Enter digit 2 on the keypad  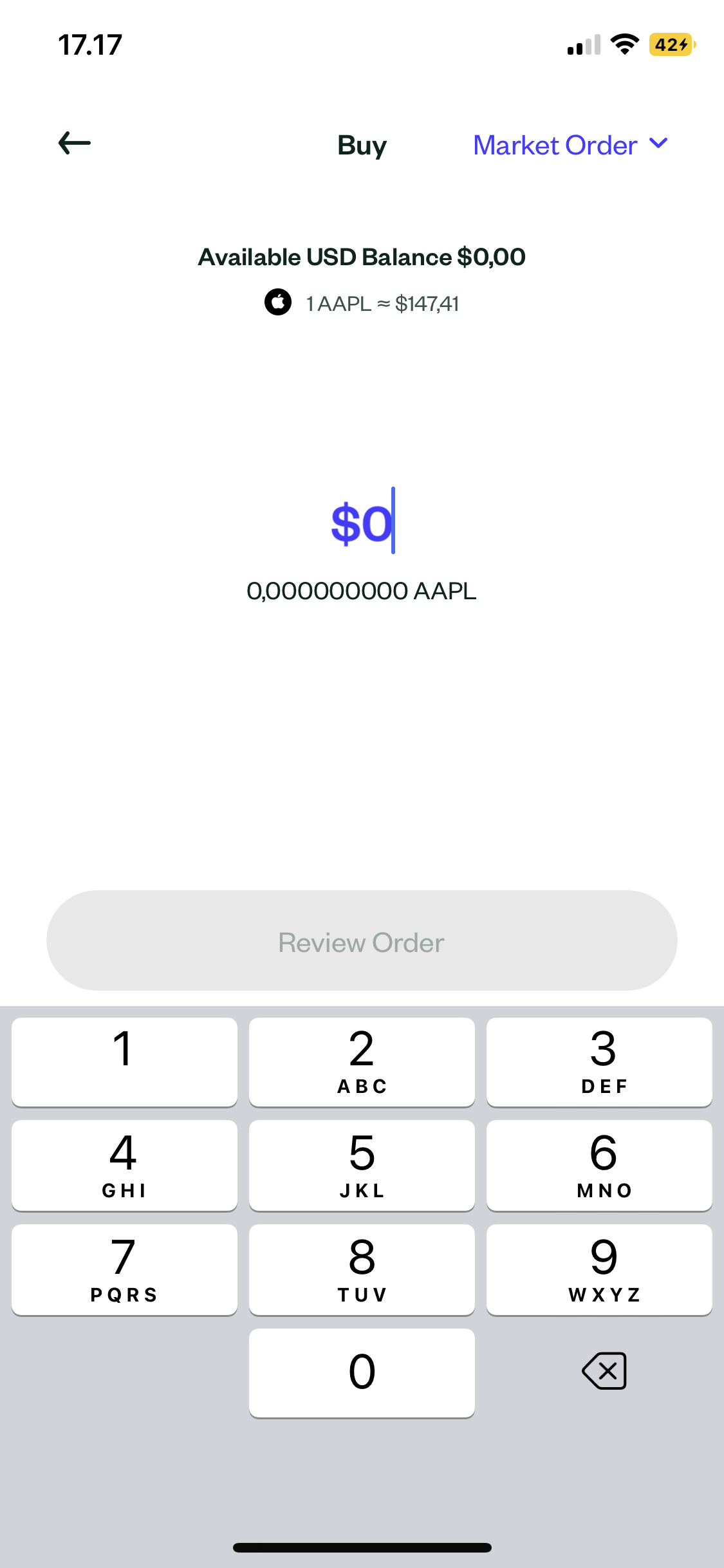click(x=362, y=1061)
